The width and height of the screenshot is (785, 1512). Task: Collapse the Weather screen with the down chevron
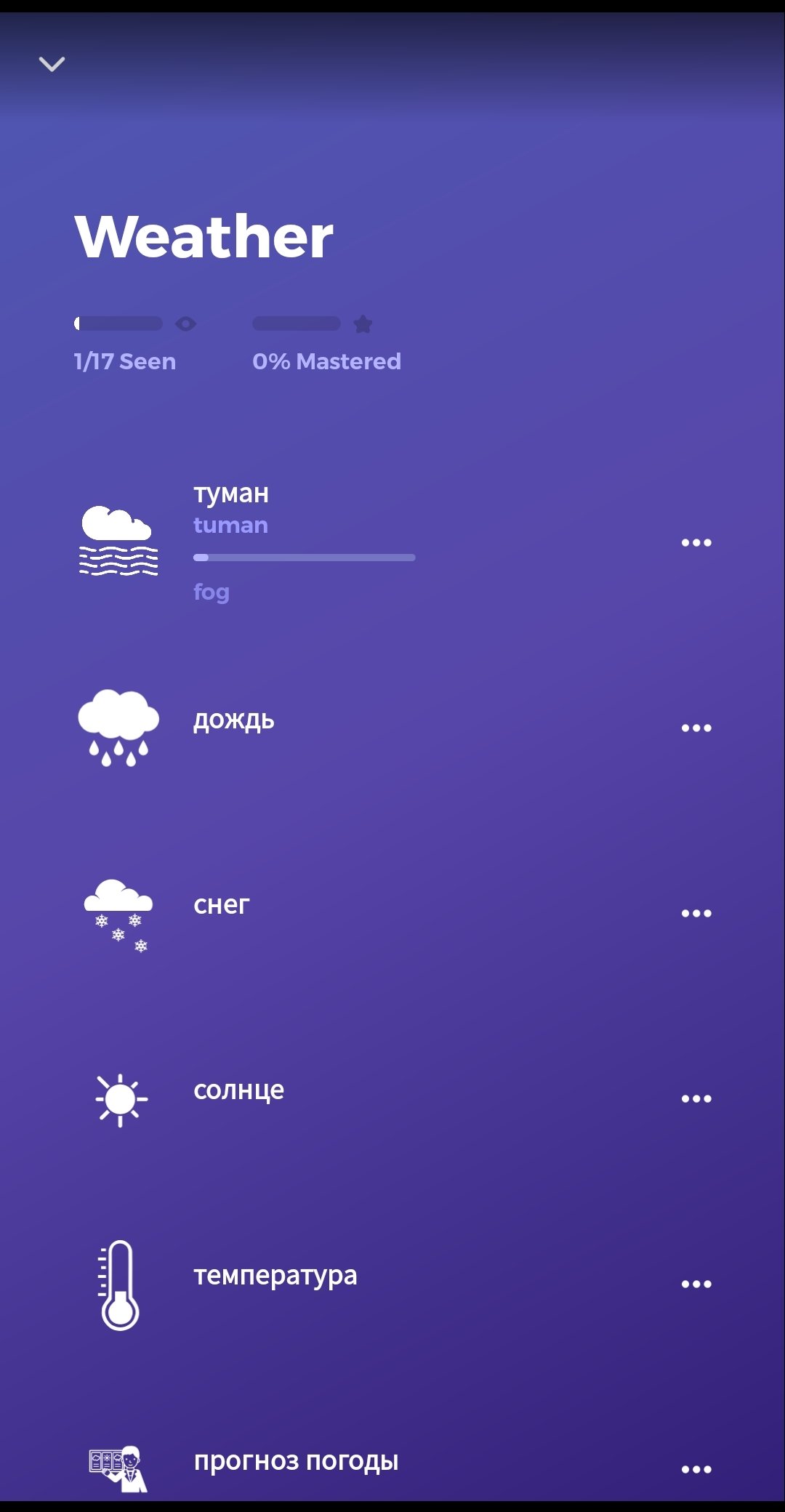pyautogui.click(x=52, y=64)
